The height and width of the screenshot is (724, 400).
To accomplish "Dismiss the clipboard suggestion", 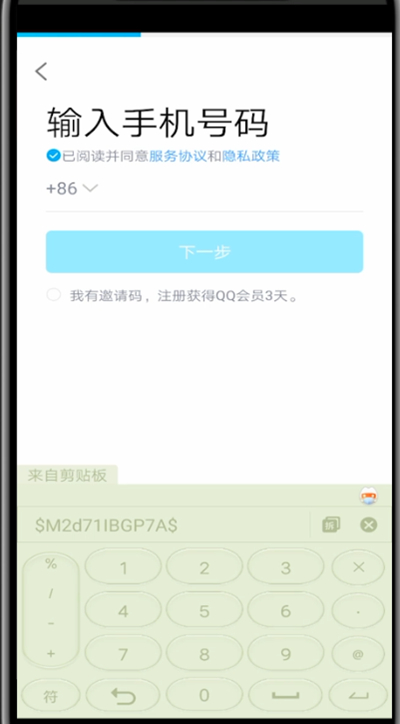I will (x=369, y=525).
